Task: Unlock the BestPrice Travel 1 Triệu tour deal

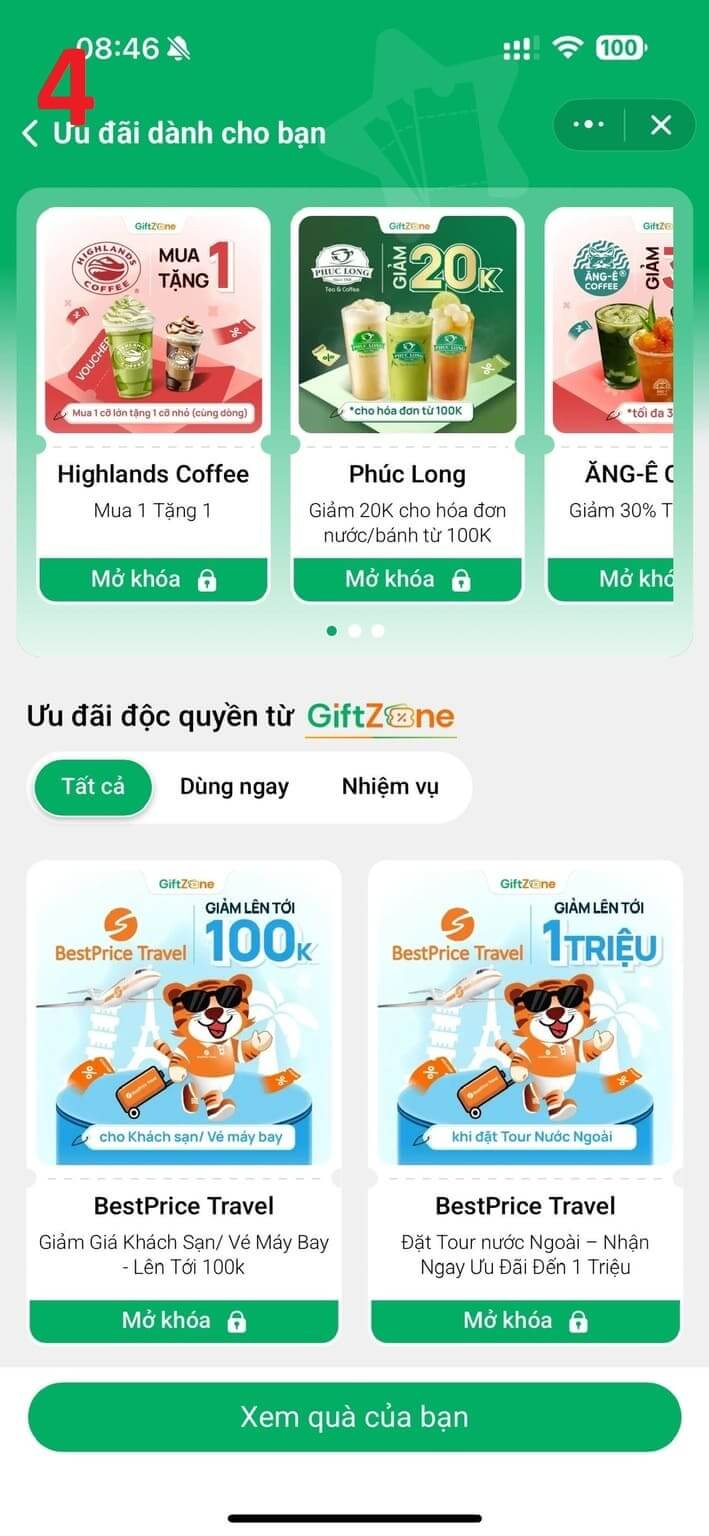Action: tap(525, 1321)
